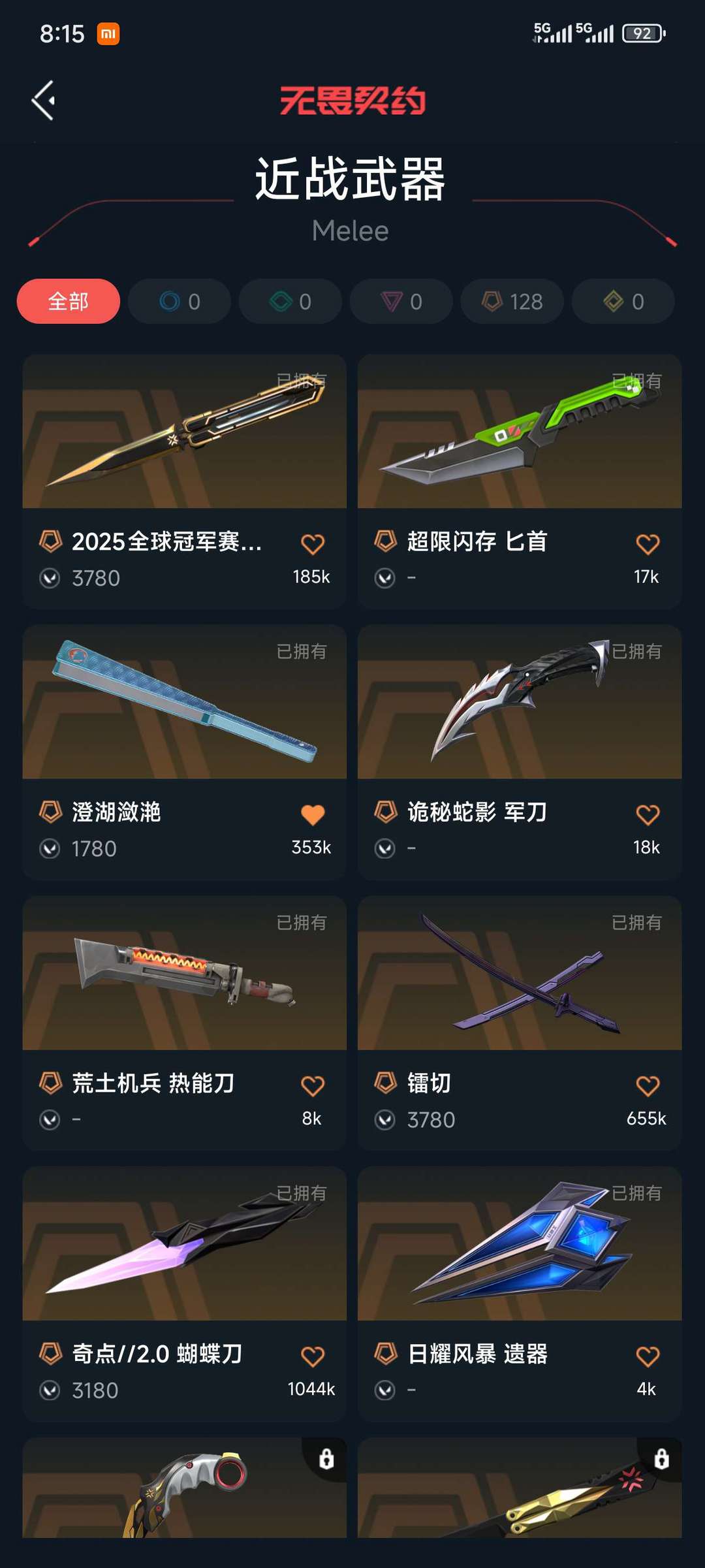Favorite the 超限闪存 匕首 skin
The image size is (705, 1568).
[648, 544]
